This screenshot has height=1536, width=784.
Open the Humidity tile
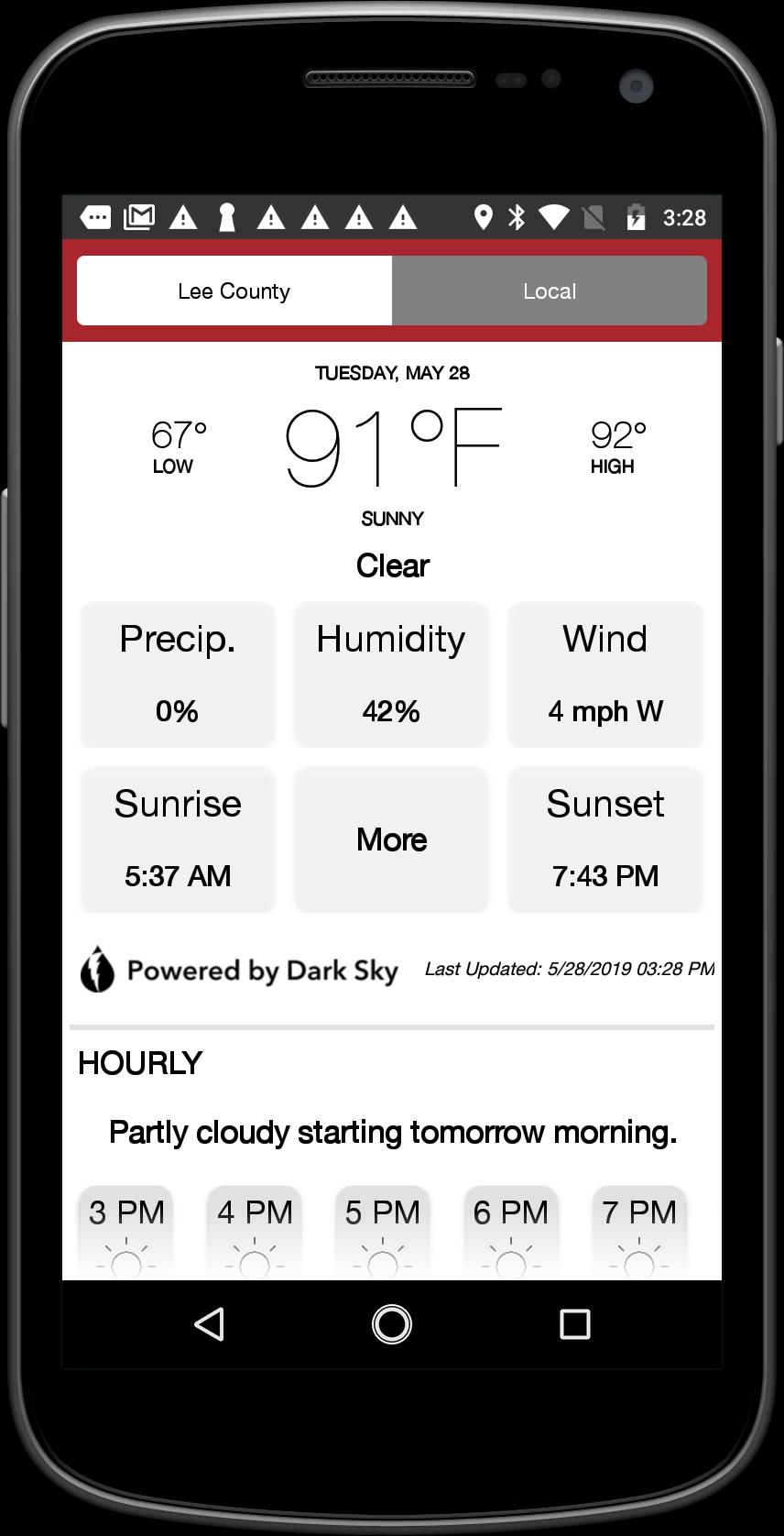click(391, 675)
